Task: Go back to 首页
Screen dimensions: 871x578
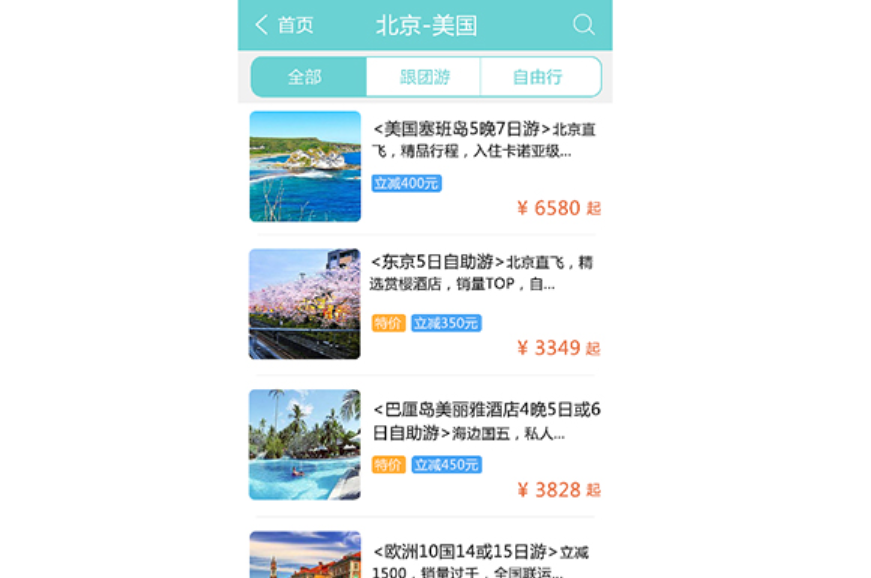Action: 284,25
